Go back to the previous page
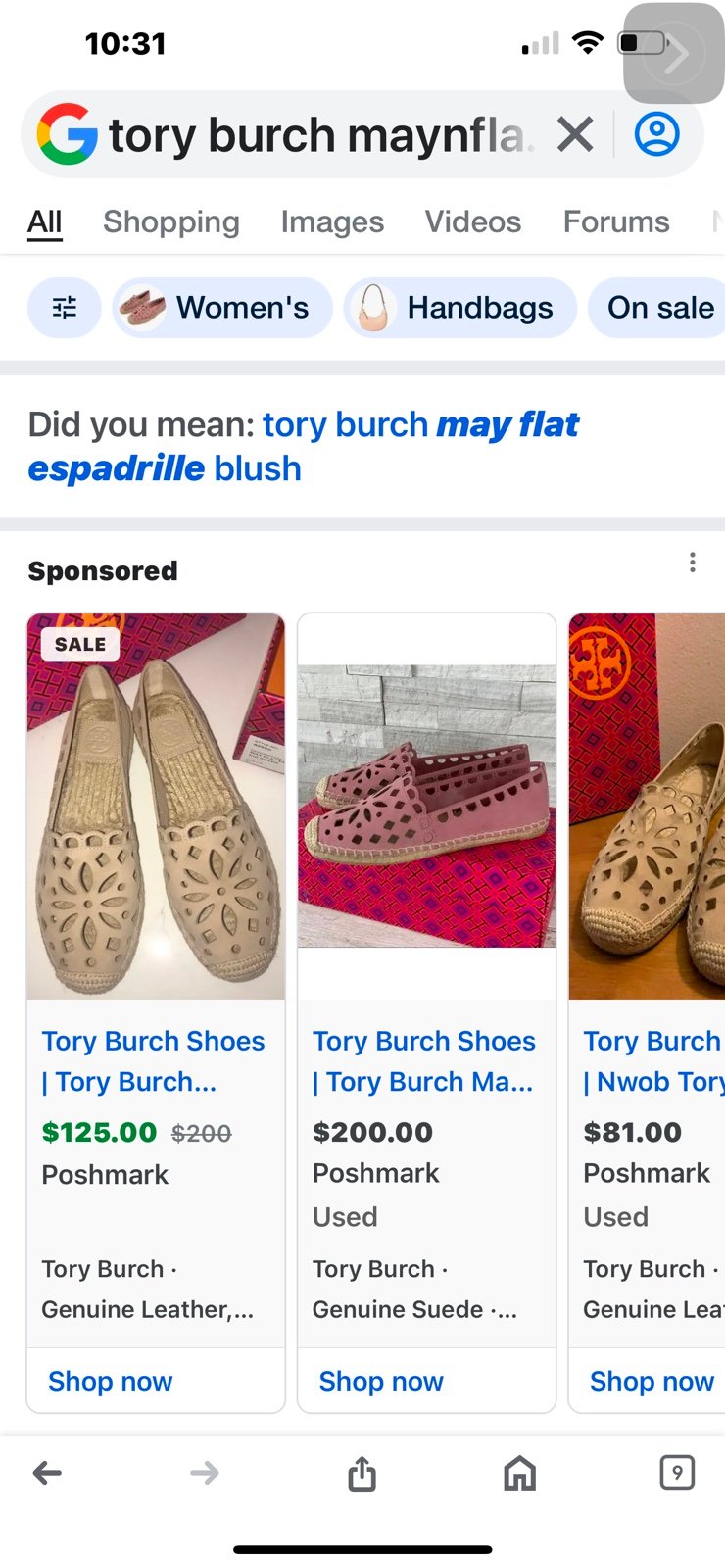Screen dimensions: 725x1568 (x=47, y=1473)
